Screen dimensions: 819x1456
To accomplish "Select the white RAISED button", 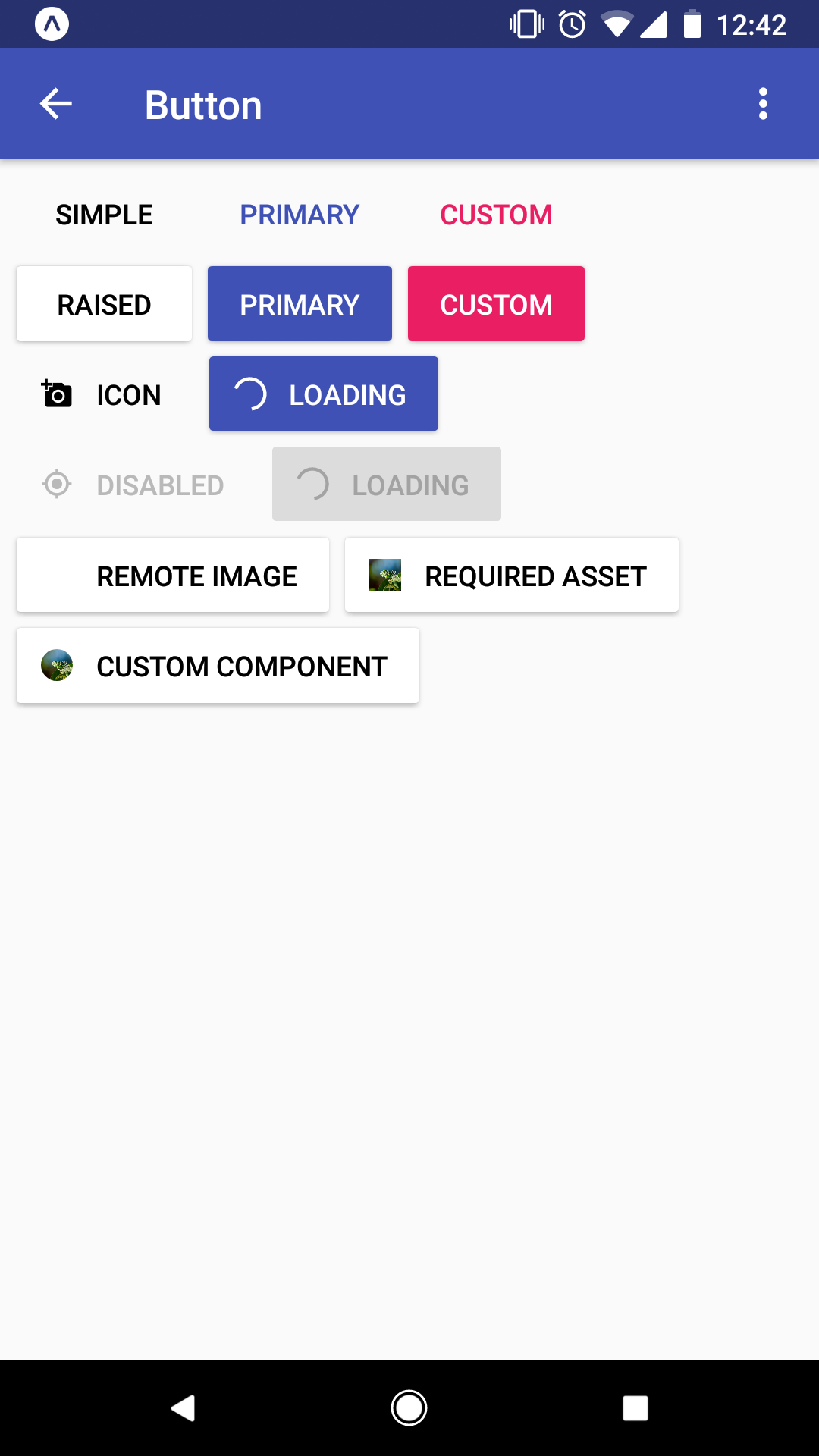I will [x=104, y=304].
